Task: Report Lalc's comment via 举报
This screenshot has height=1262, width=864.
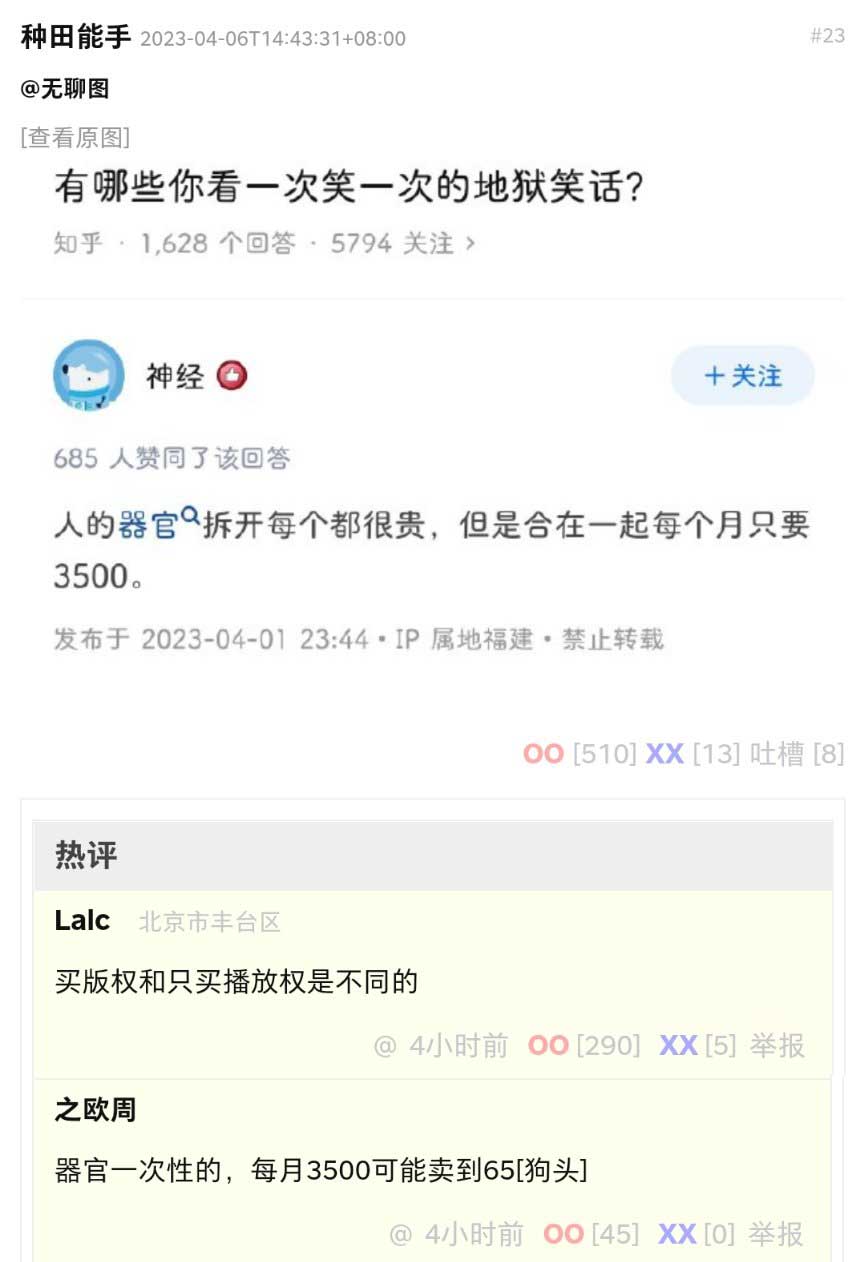Action: click(x=777, y=1046)
